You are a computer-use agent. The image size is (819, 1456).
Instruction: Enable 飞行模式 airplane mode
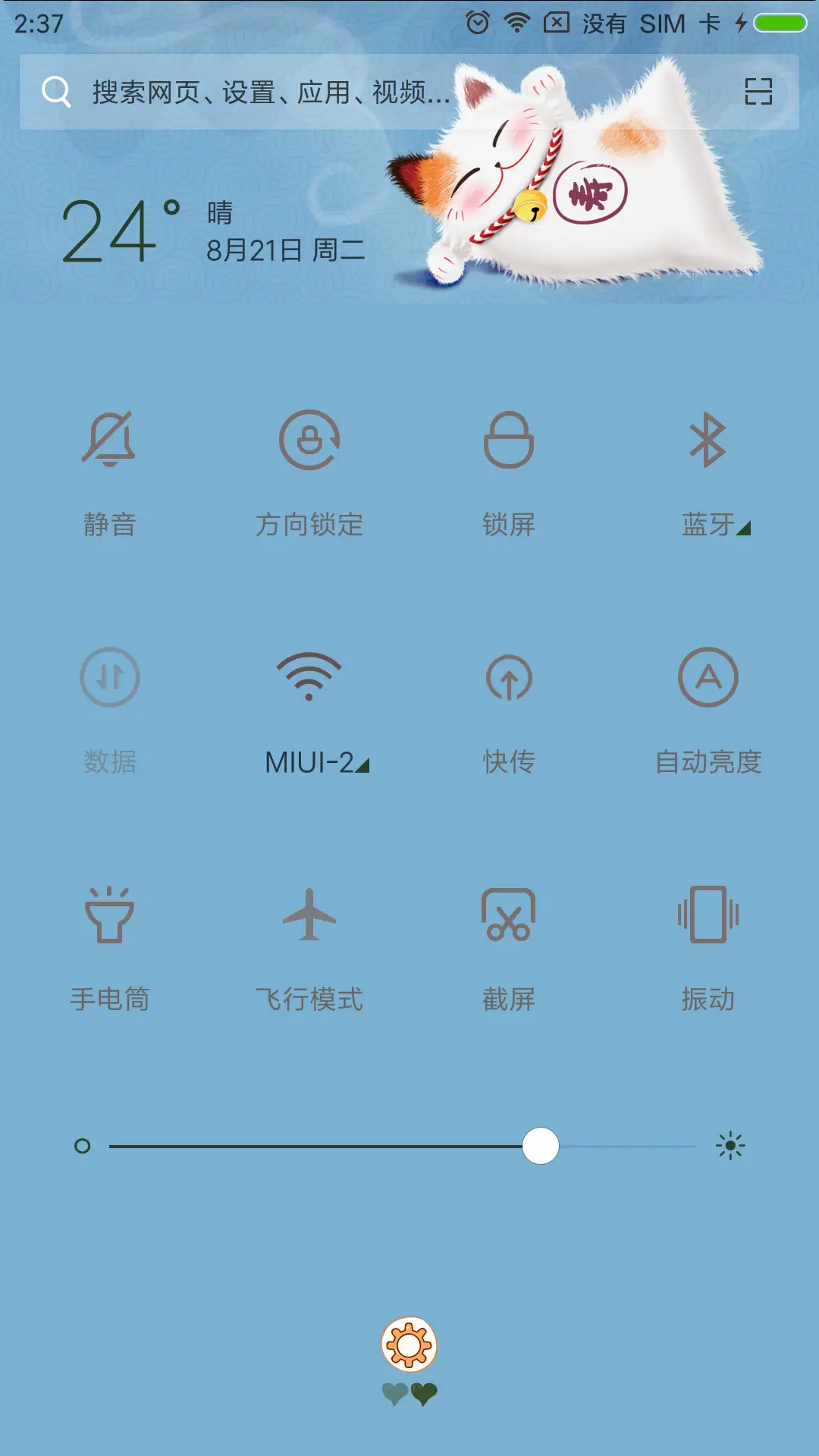pos(309,925)
